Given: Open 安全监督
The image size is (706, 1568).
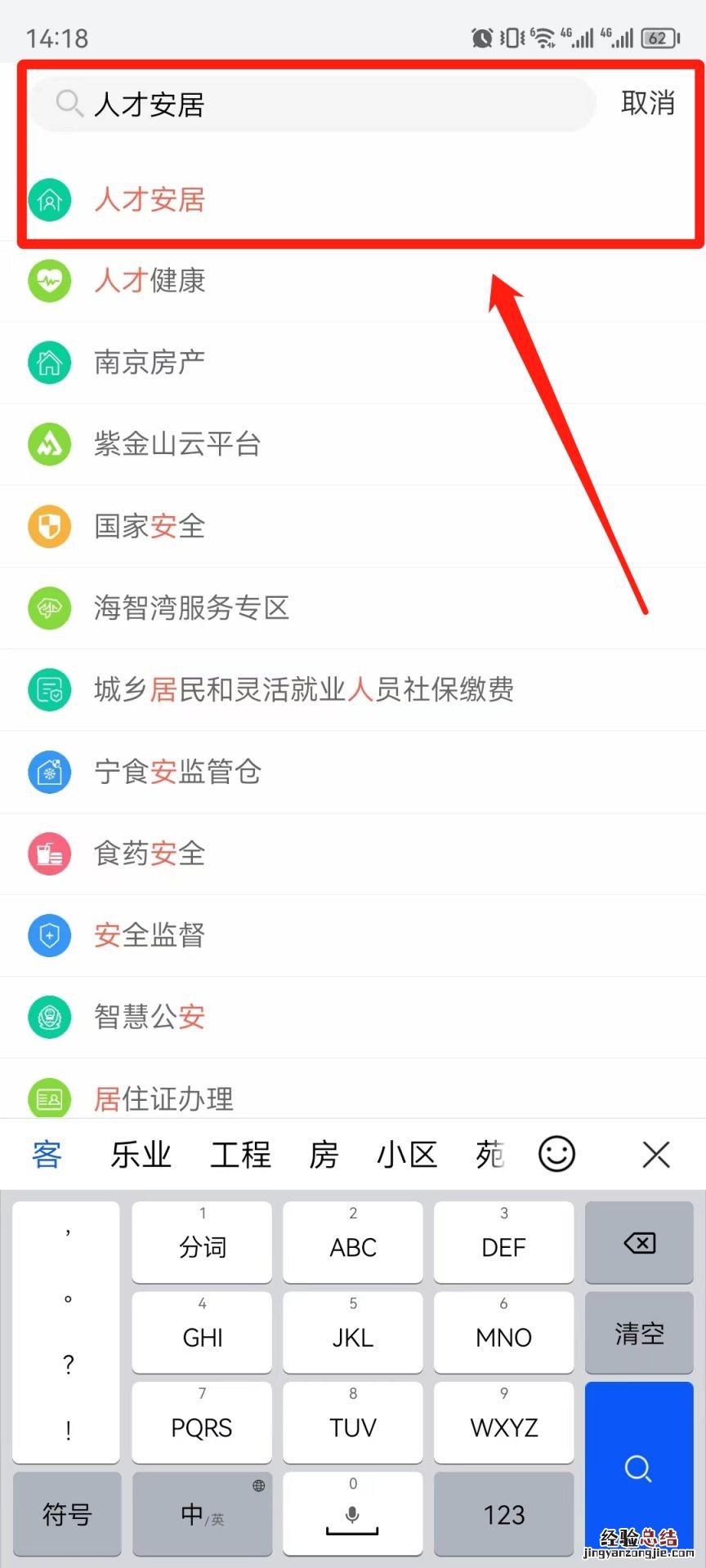Looking at the screenshot, I should click(150, 935).
